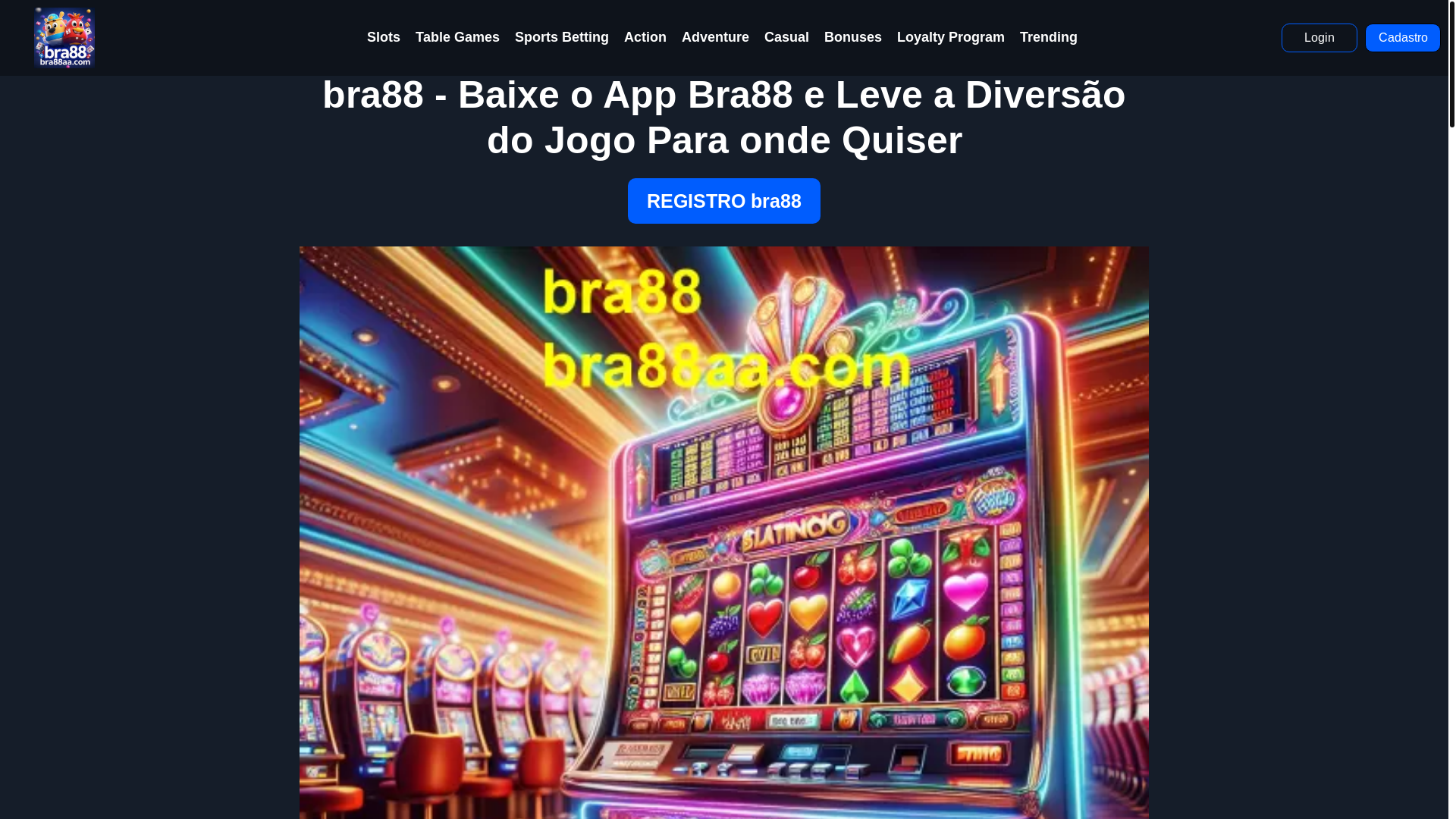
Task: Tap REGISTRO bra88 button
Action: [x=723, y=201]
